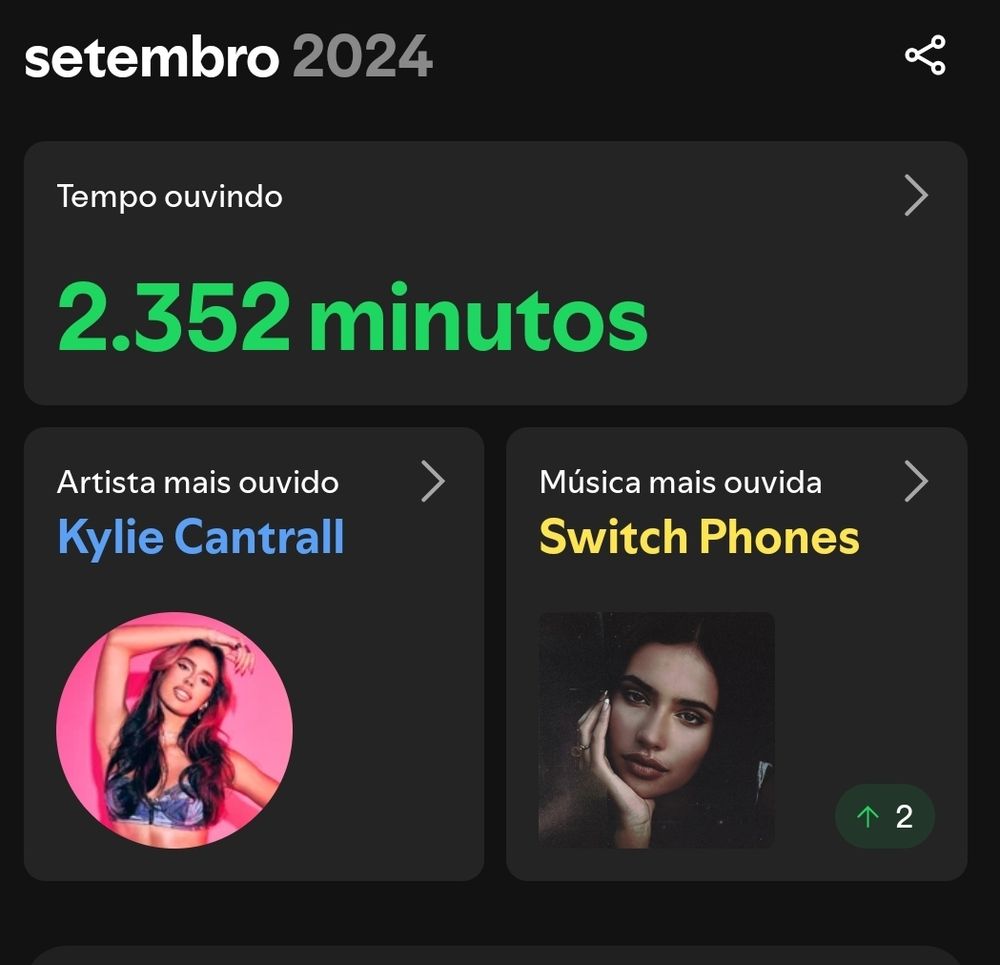The image size is (1000, 965).
Task: Open the Tempo ouvindo card
Action: tap(495, 272)
